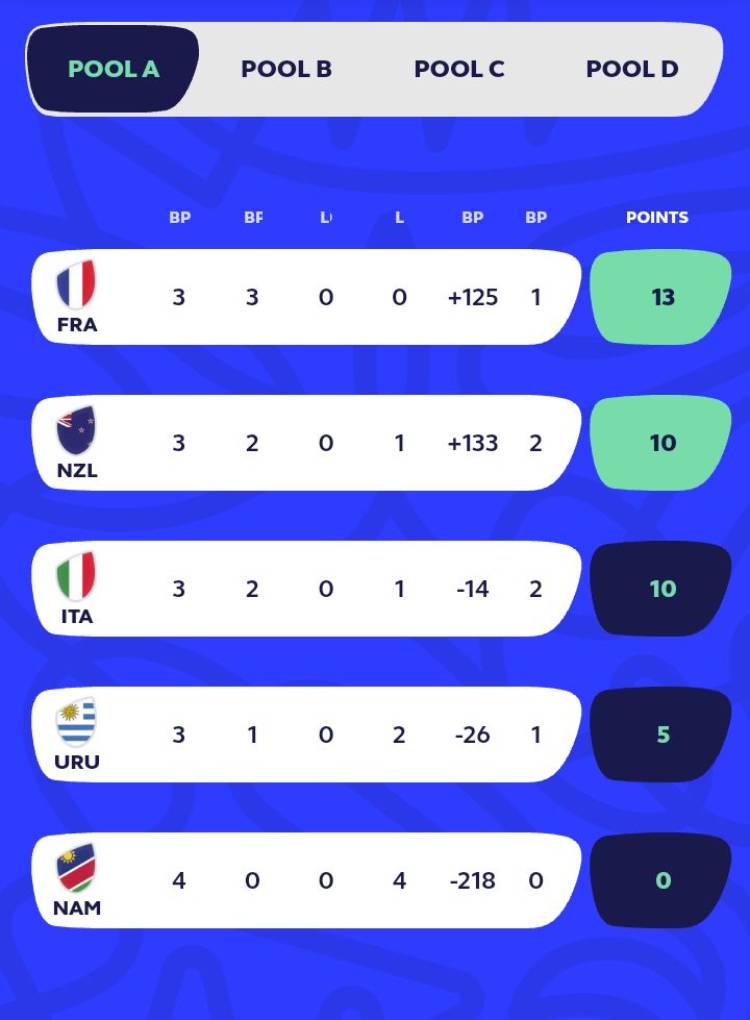Open the Italy (ITA) team row
The width and height of the screenshot is (750, 1020).
(305, 589)
